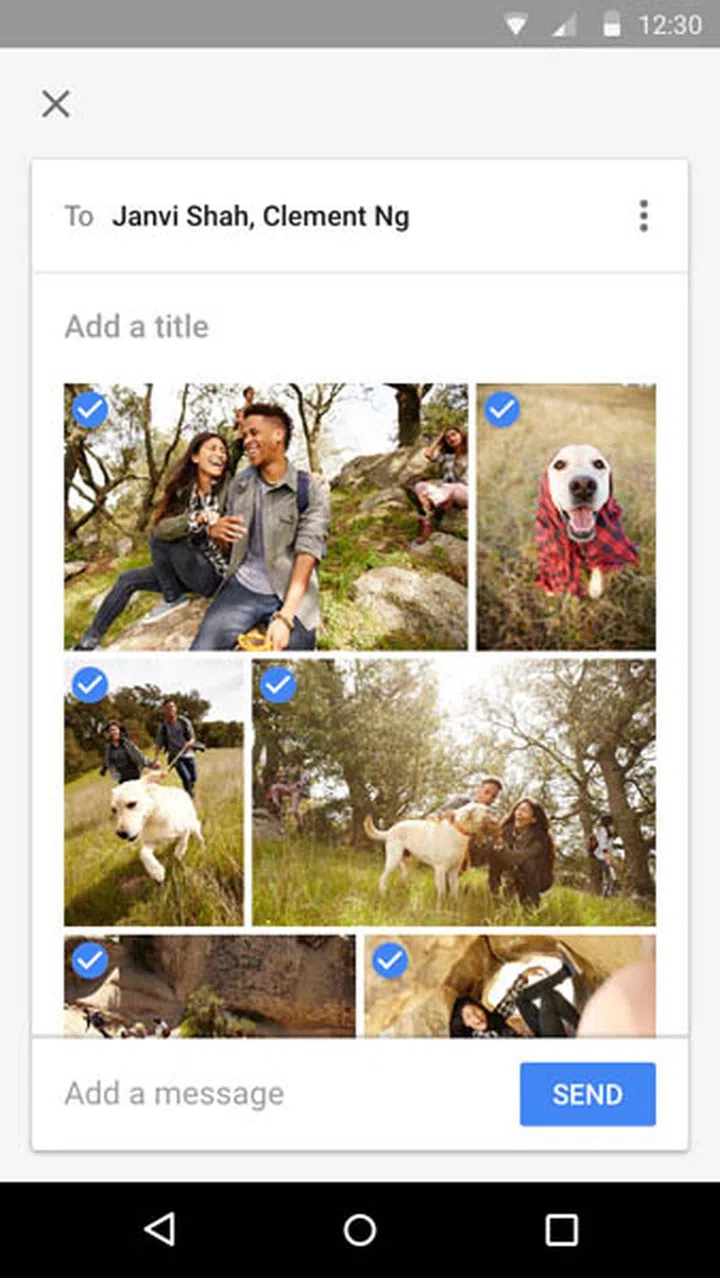Screen dimensions: 720x1278
Task: Uncheck the dog in red plaid scarf photo
Action: click(x=502, y=409)
